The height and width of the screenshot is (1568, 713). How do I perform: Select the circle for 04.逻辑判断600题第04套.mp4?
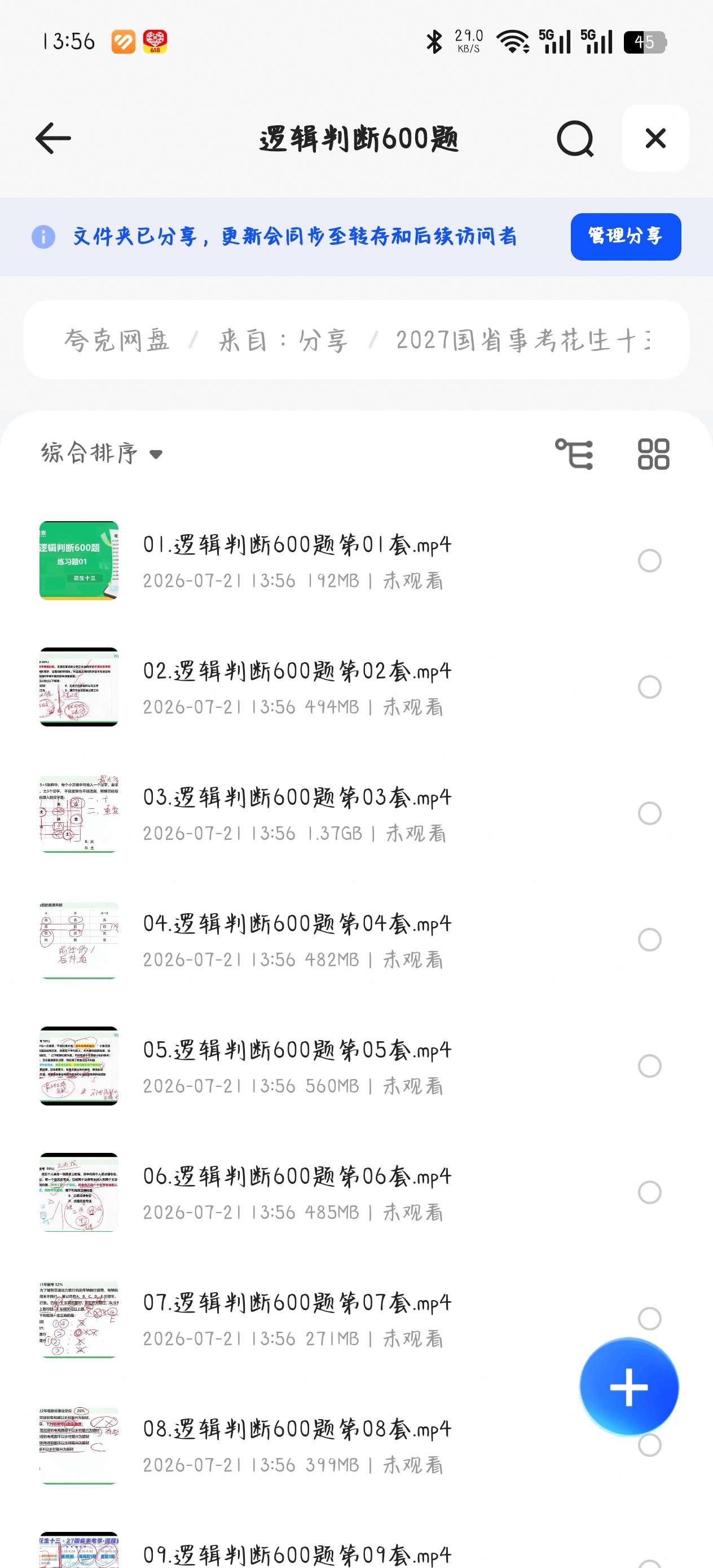649,939
